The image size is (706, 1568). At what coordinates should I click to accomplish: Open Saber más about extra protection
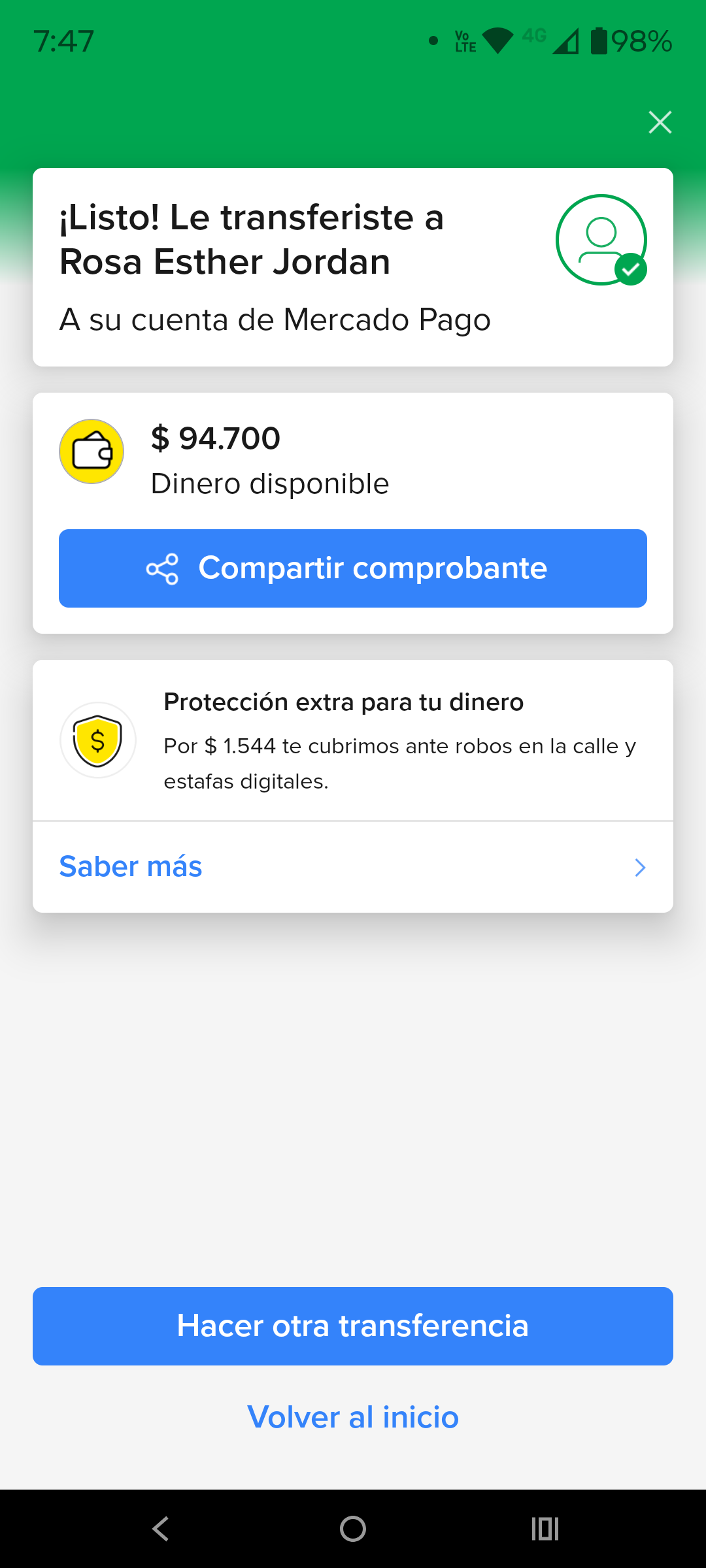pyautogui.click(x=353, y=867)
